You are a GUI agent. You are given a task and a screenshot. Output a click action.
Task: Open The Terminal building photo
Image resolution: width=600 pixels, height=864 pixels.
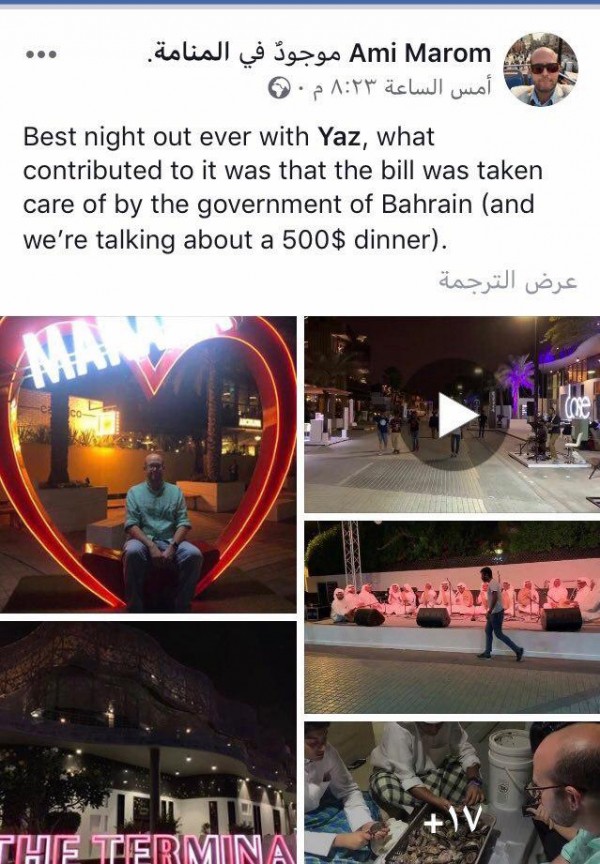point(148,742)
